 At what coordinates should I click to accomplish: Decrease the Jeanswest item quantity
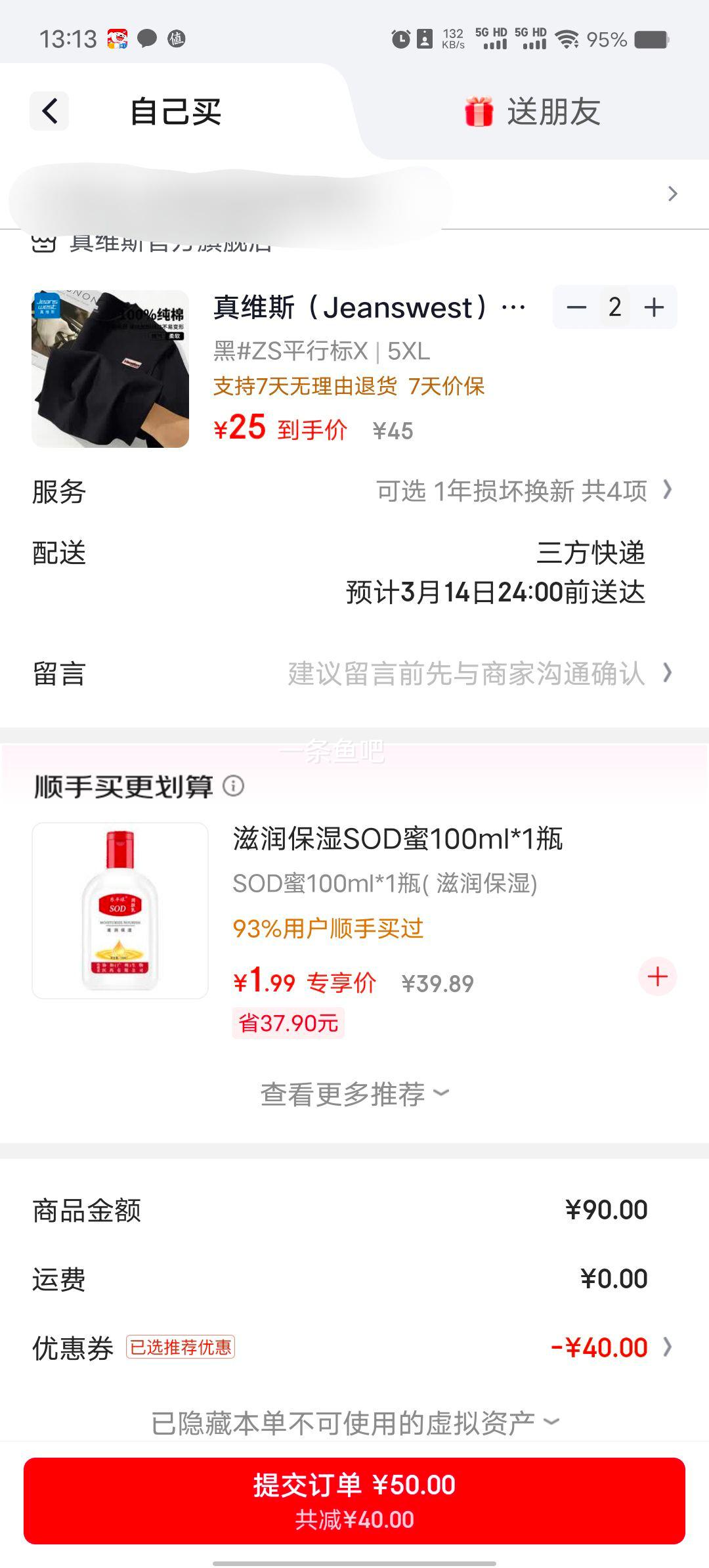point(576,307)
